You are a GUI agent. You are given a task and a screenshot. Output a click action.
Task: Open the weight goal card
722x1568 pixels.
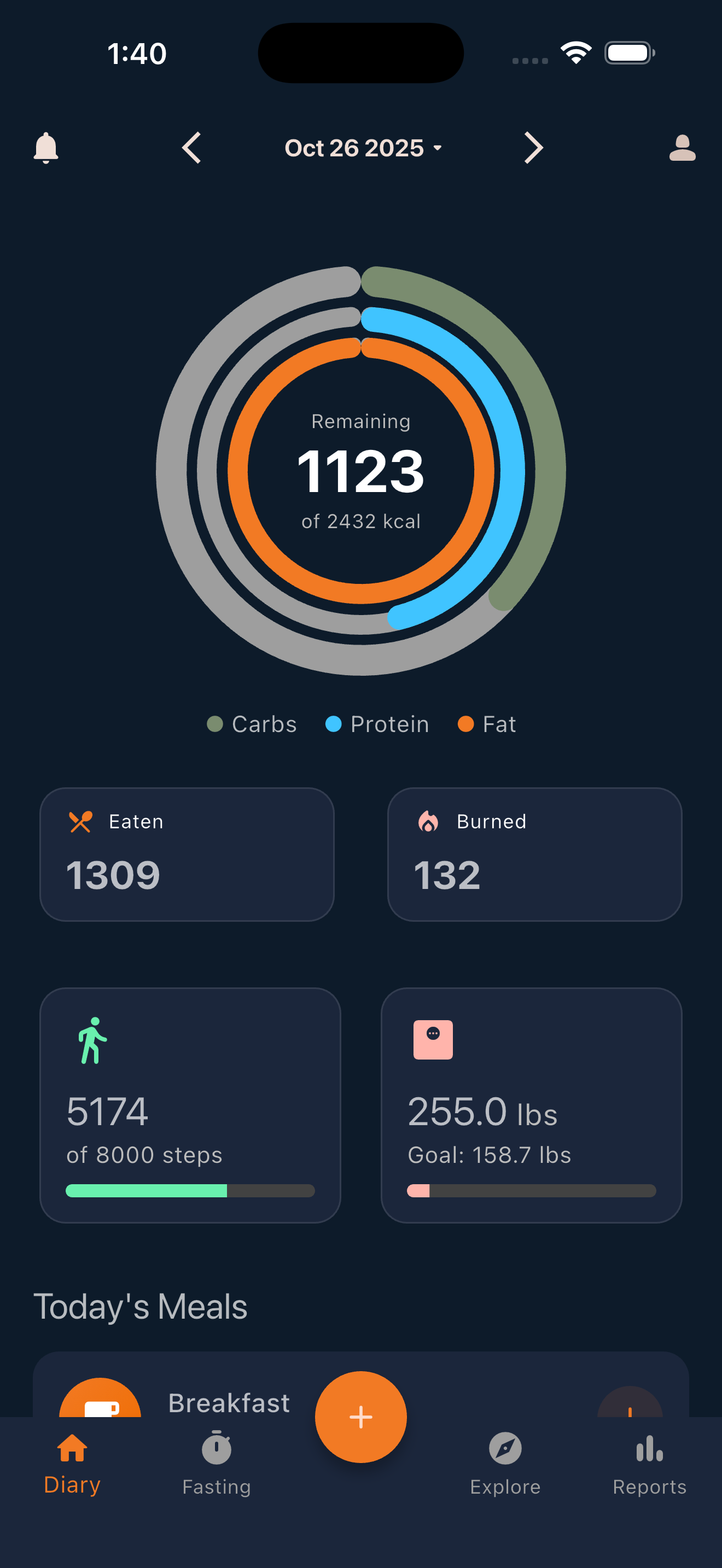tap(532, 1105)
